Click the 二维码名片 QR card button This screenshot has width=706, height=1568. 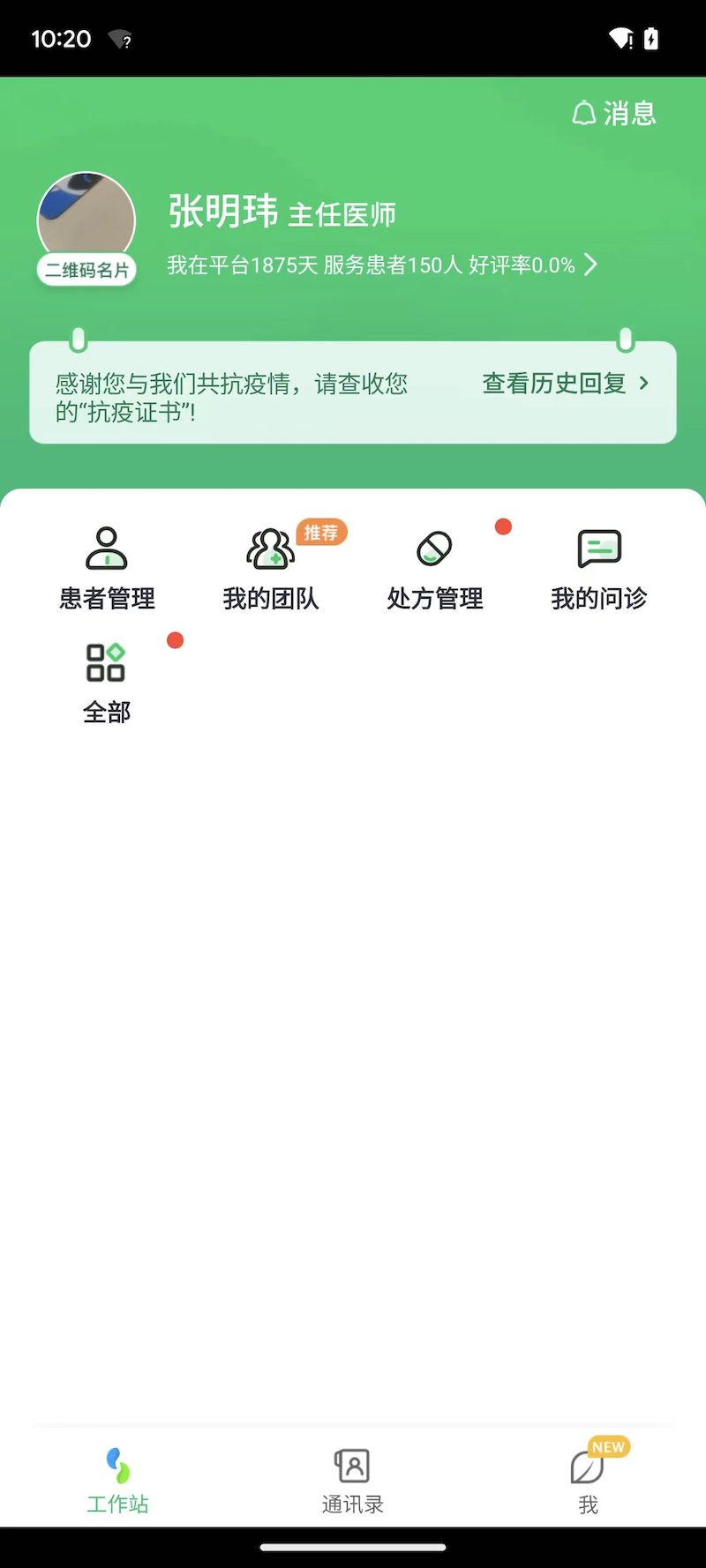tap(86, 271)
